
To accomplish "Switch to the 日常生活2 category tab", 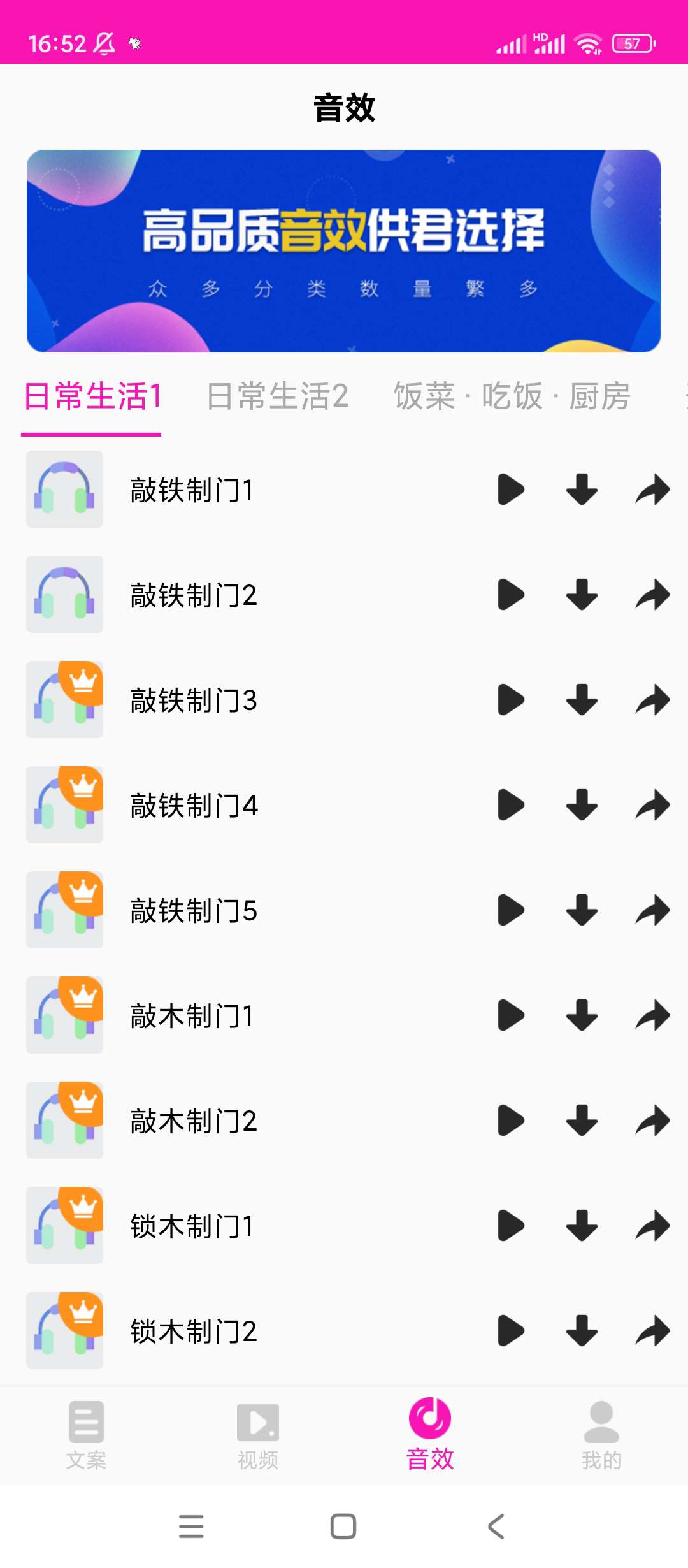I will point(278,396).
